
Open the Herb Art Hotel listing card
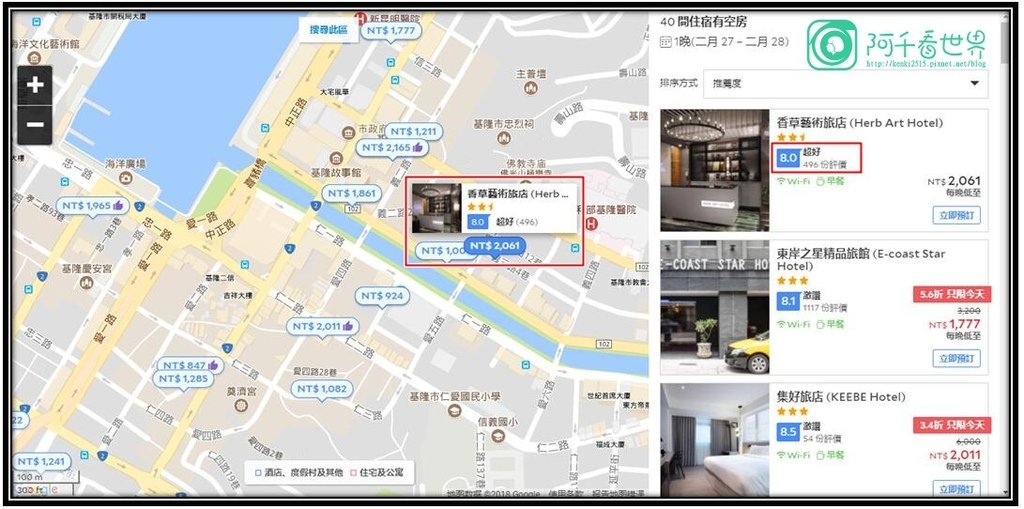pos(859,123)
